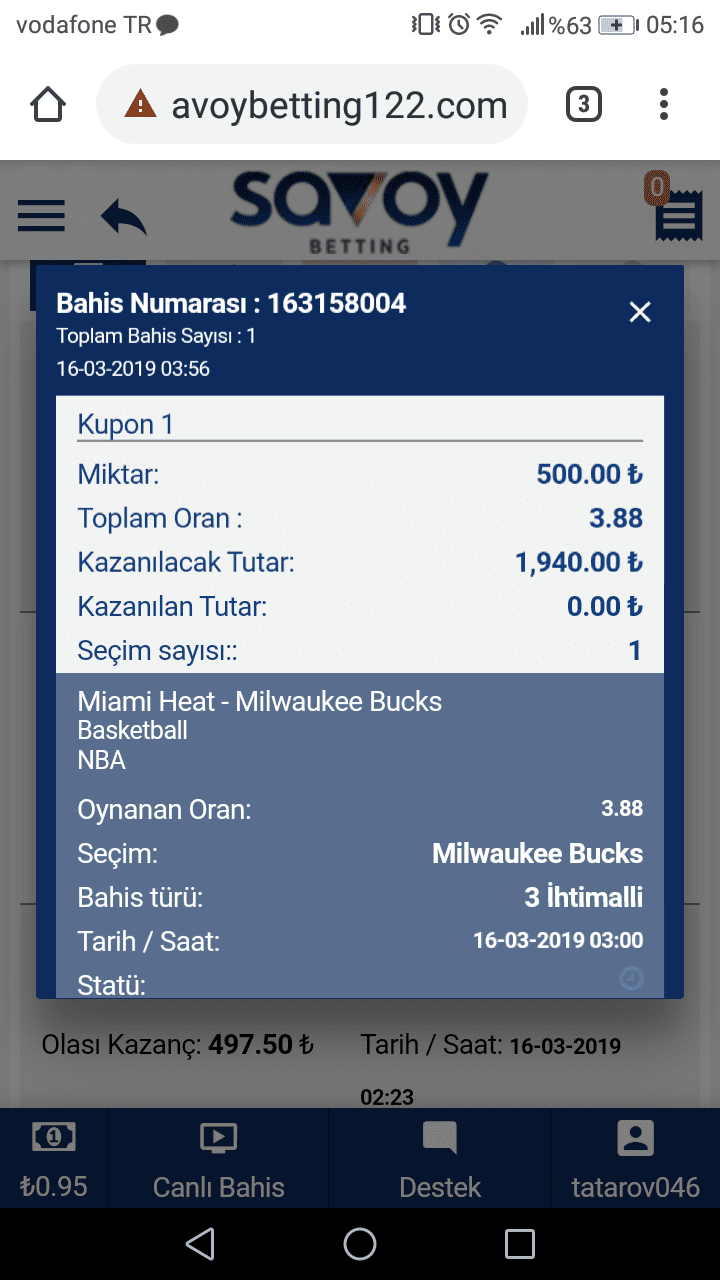This screenshot has height=1280, width=720.
Task: Open the tatarov046 account tab
Action: tap(635, 1160)
